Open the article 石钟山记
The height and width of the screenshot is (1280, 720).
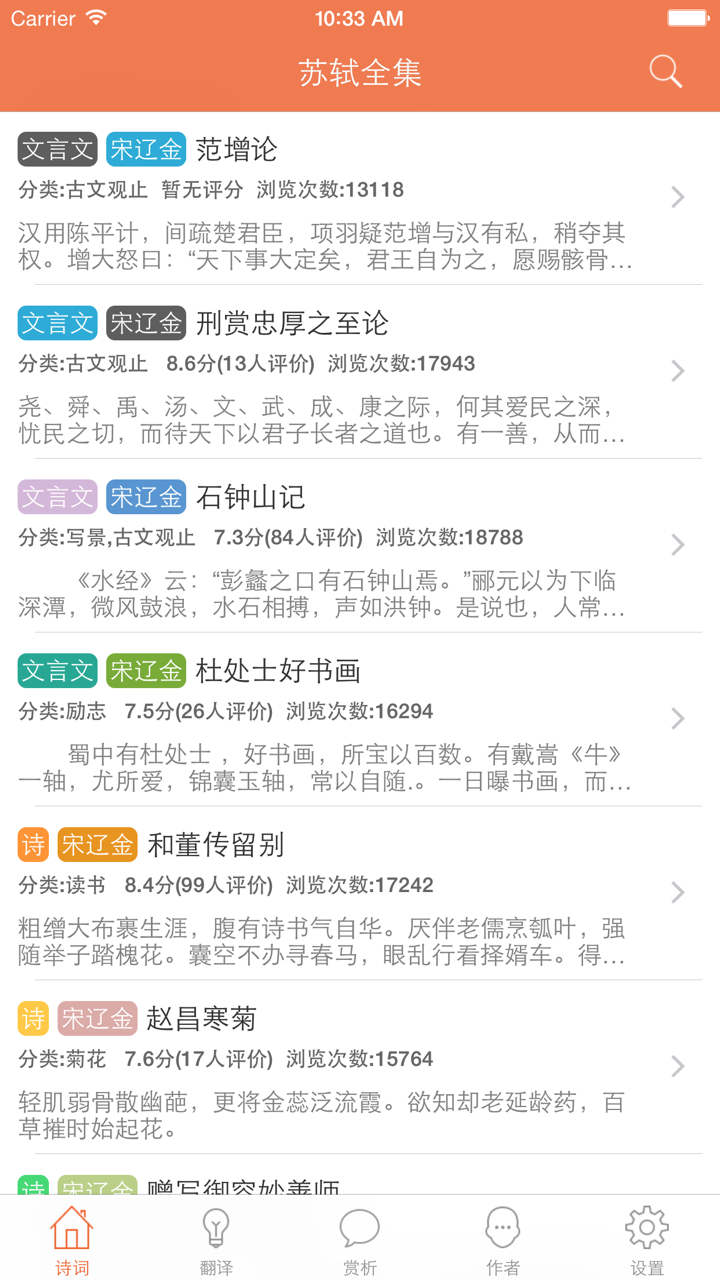click(x=252, y=497)
